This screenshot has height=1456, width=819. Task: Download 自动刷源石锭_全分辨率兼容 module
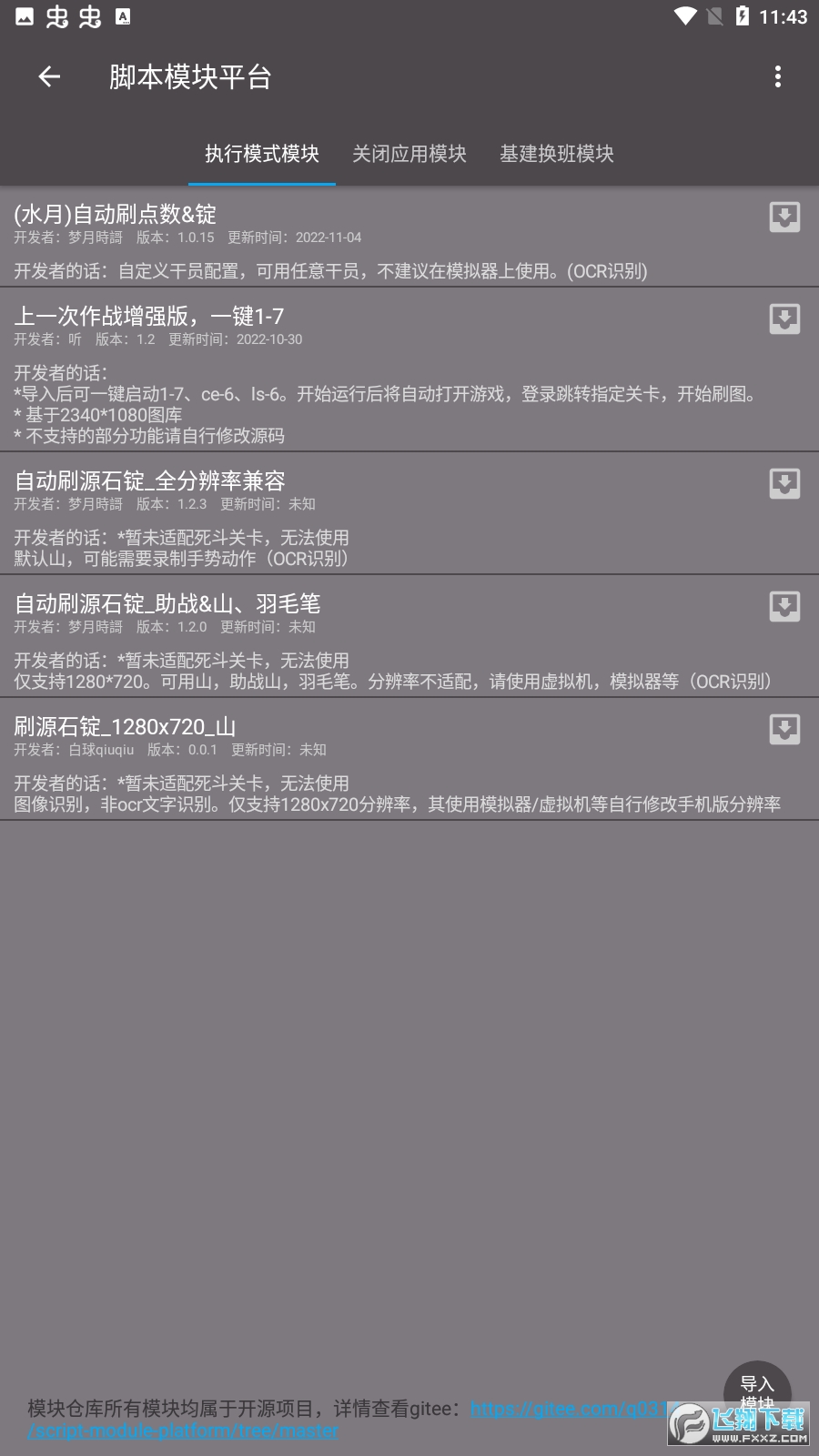point(784,483)
